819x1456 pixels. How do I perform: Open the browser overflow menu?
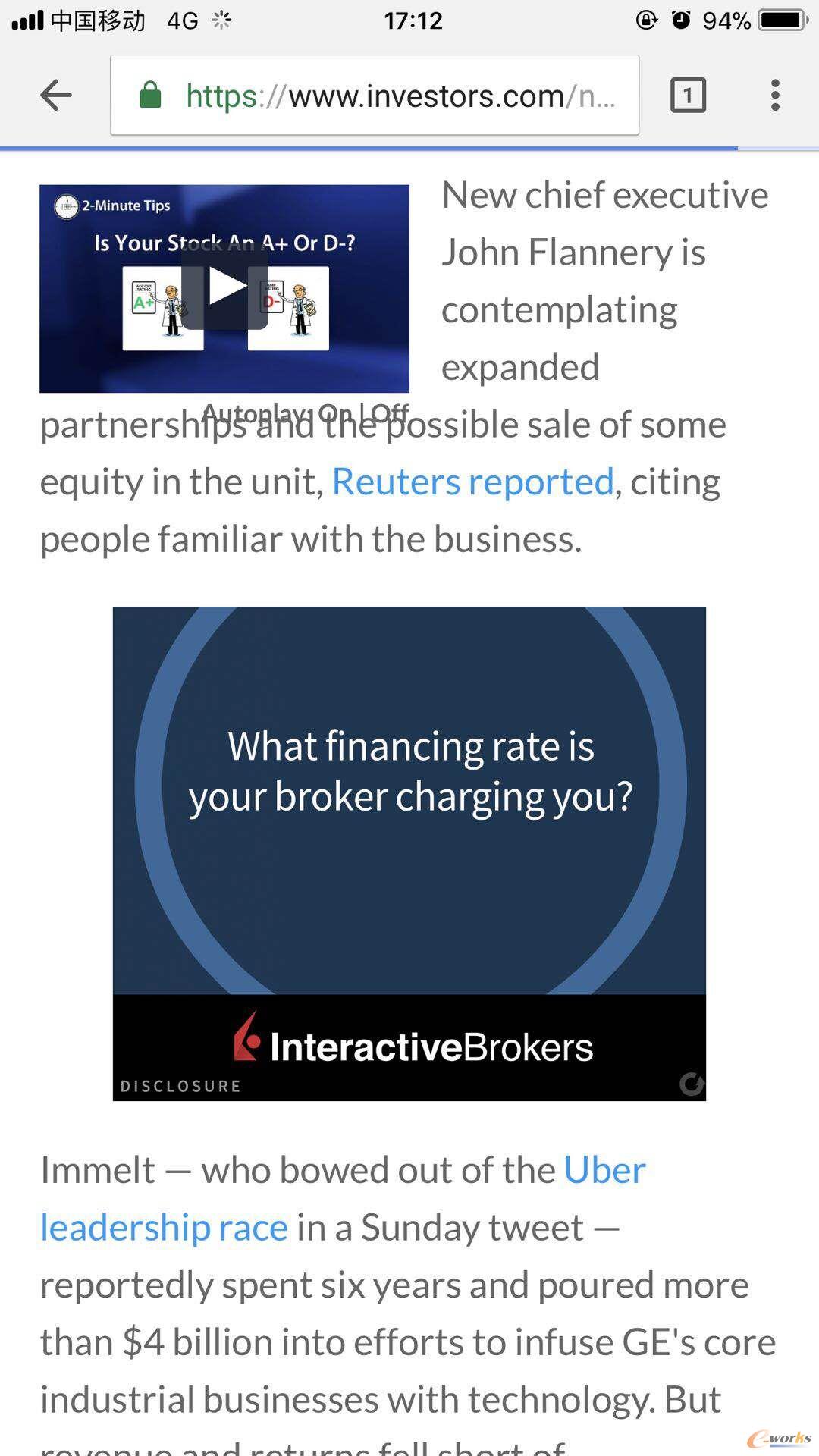tap(774, 96)
